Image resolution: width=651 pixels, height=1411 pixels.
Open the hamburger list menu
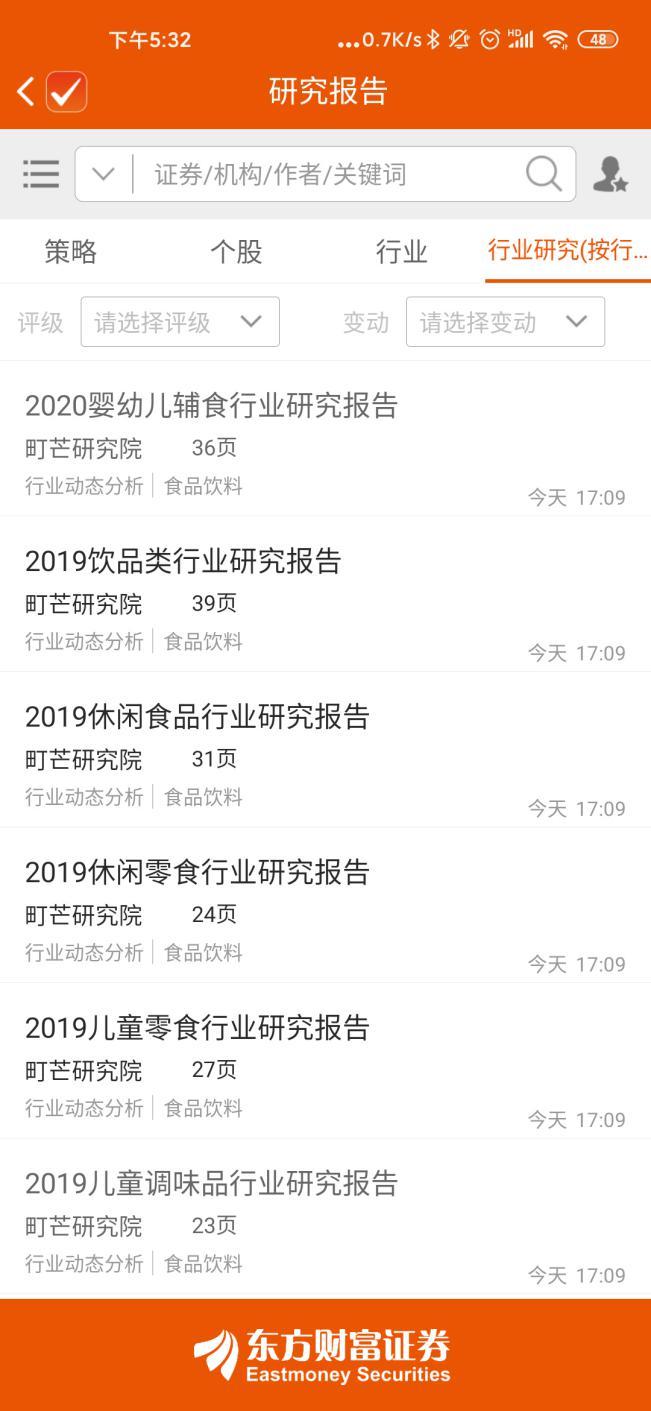click(41, 174)
